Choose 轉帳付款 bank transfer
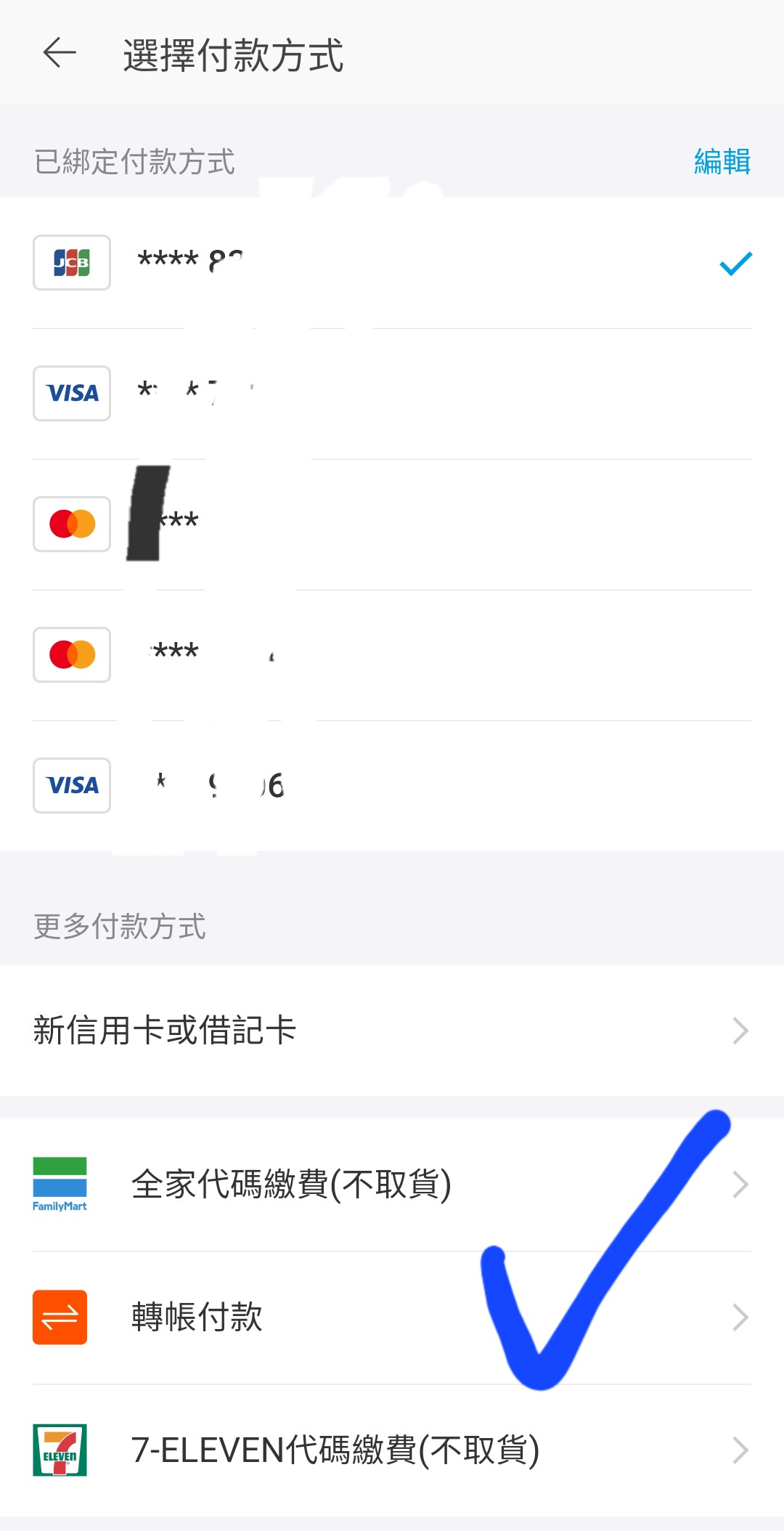This screenshot has width=784, height=1531. tap(392, 1317)
